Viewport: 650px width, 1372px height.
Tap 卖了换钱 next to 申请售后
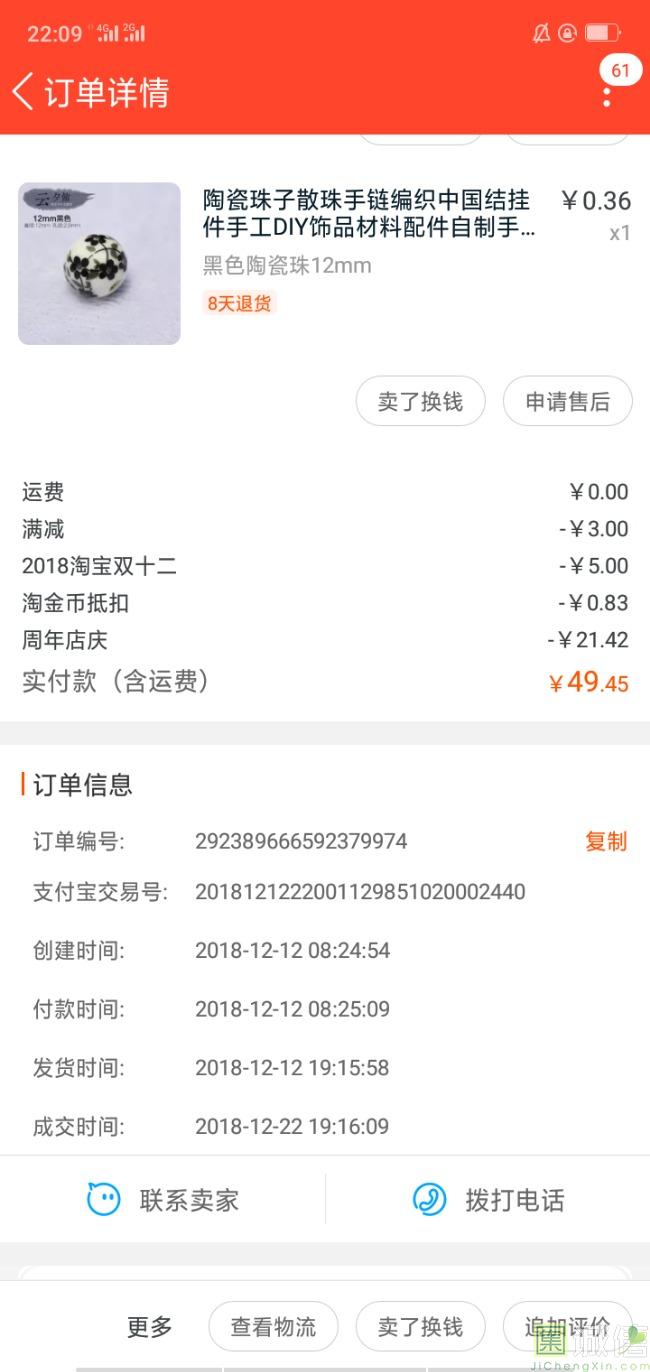coord(420,402)
